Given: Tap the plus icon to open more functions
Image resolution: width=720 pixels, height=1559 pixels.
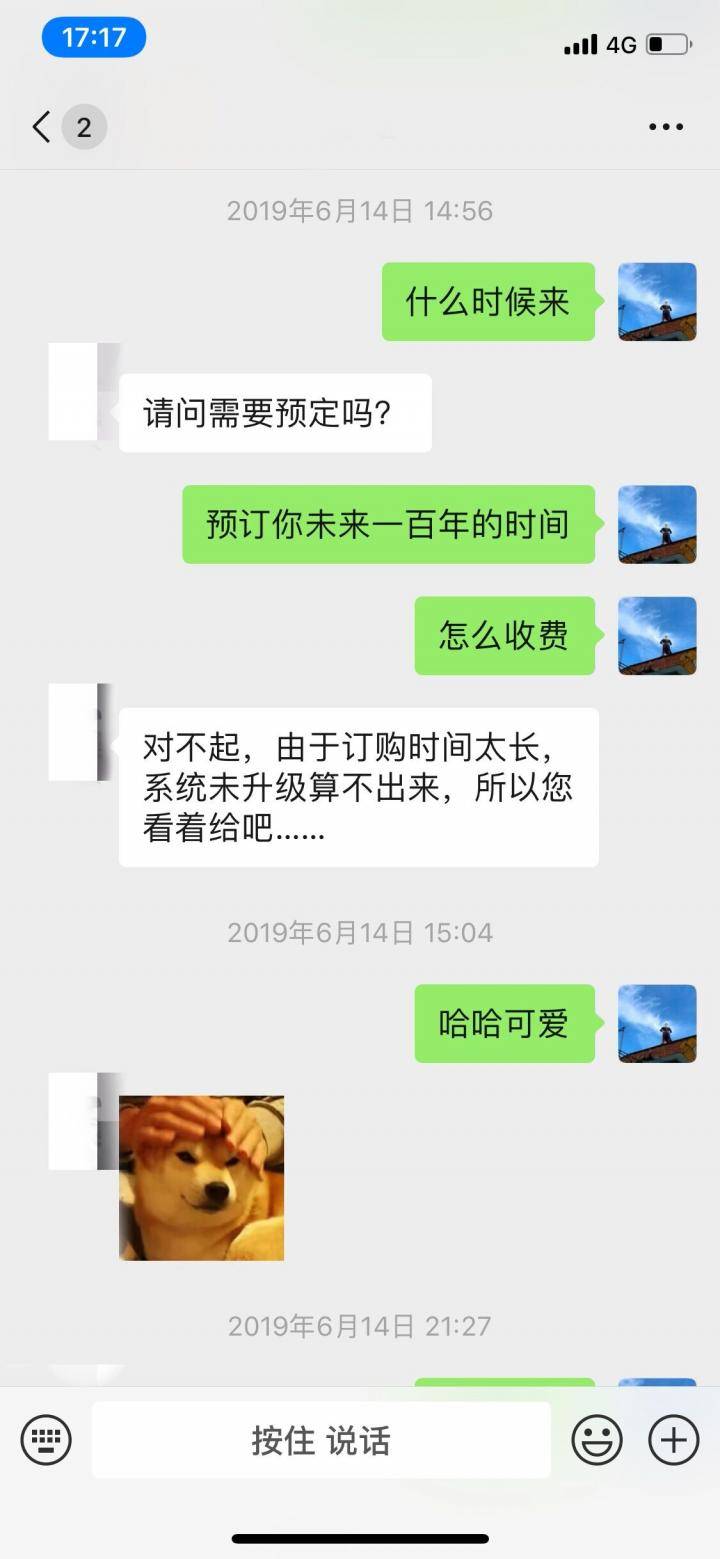Looking at the screenshot, I should [x=672, y=1440].
